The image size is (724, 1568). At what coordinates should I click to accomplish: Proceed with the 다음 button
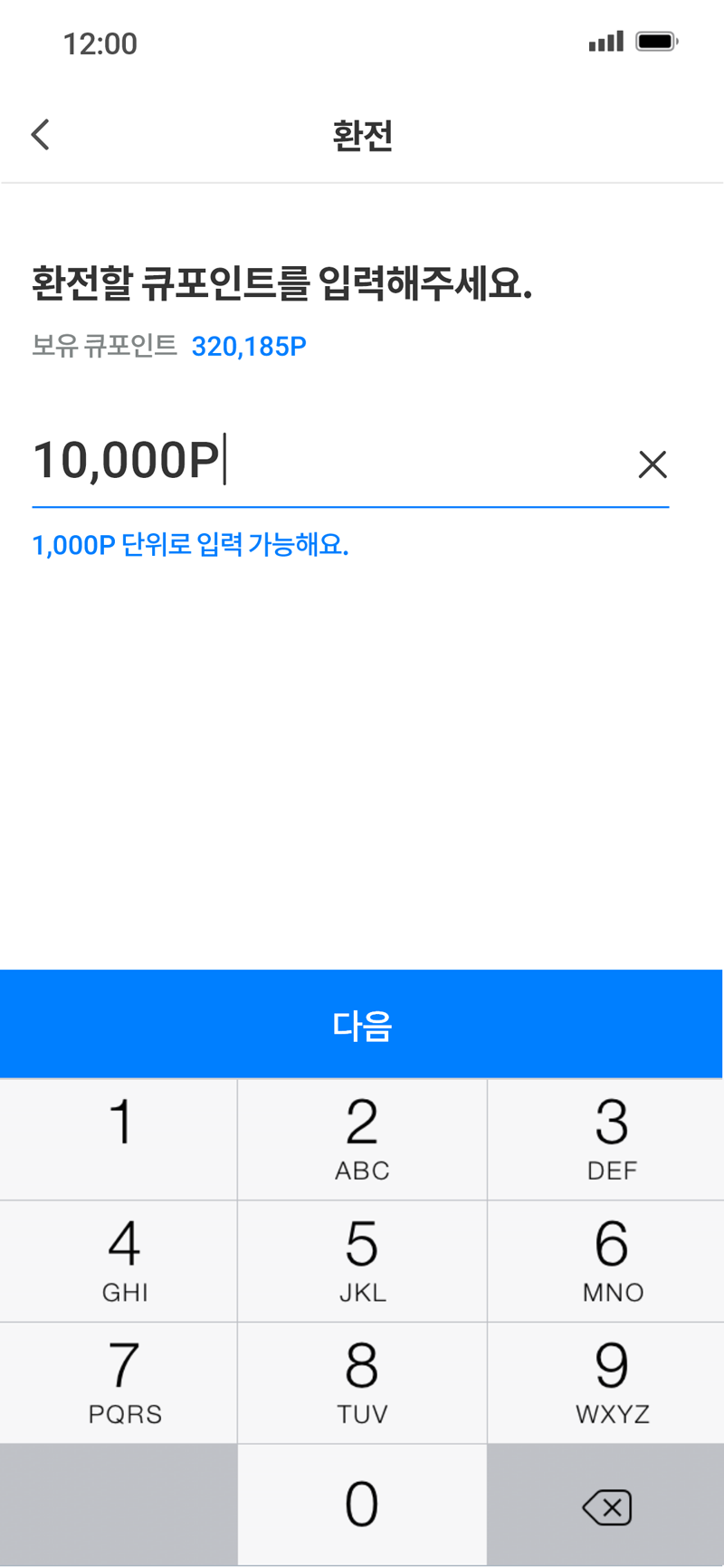click(362, 1025)
